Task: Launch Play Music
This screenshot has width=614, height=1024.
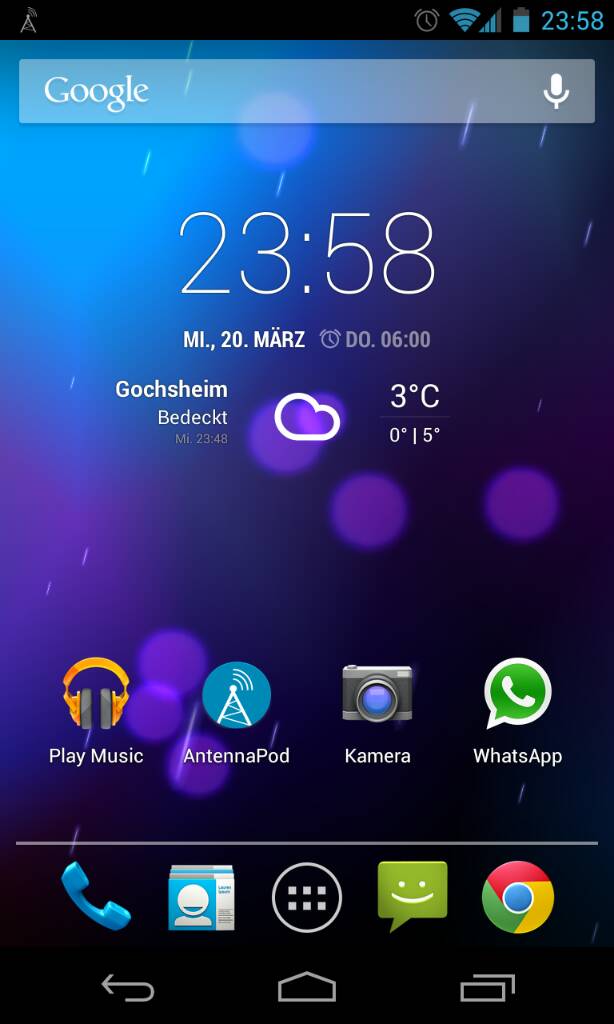Action: click(x=96, y=712)
